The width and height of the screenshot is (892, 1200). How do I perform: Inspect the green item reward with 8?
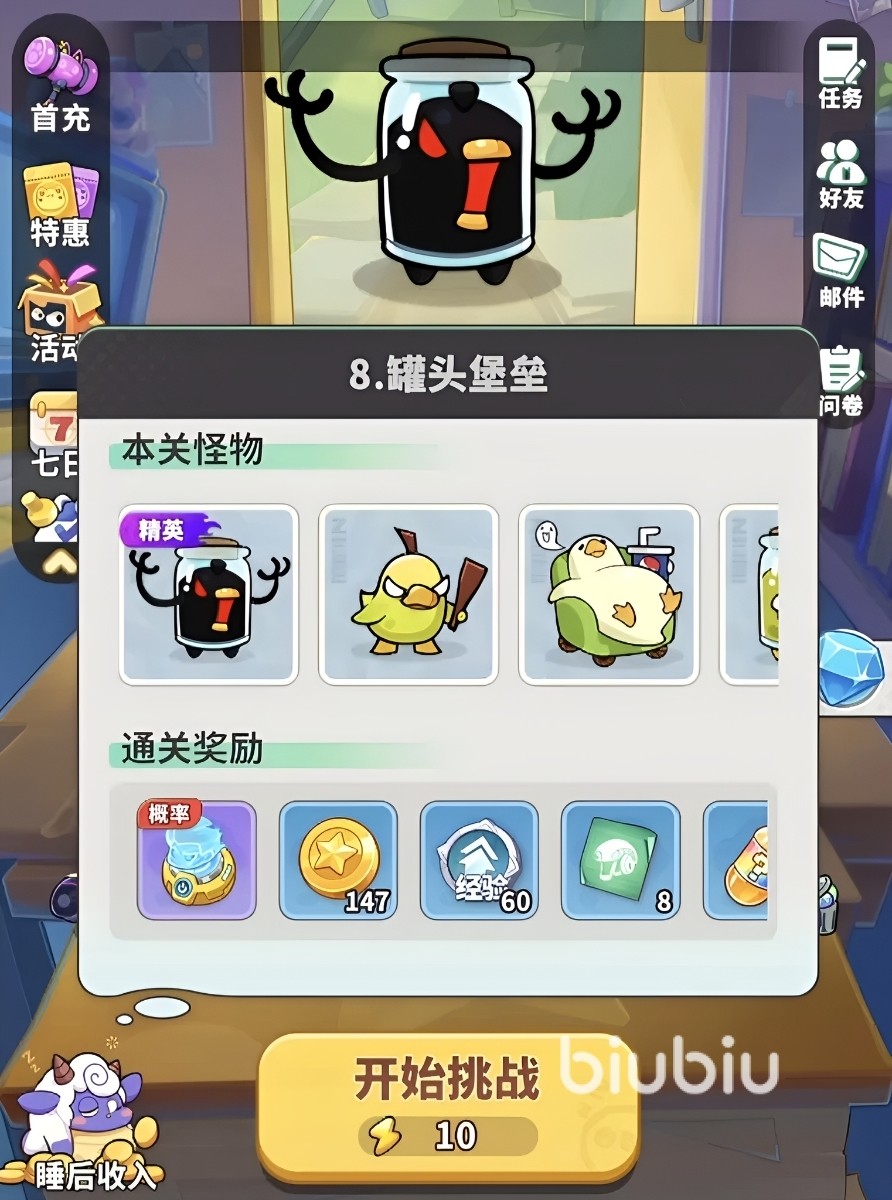pos(620,861)
